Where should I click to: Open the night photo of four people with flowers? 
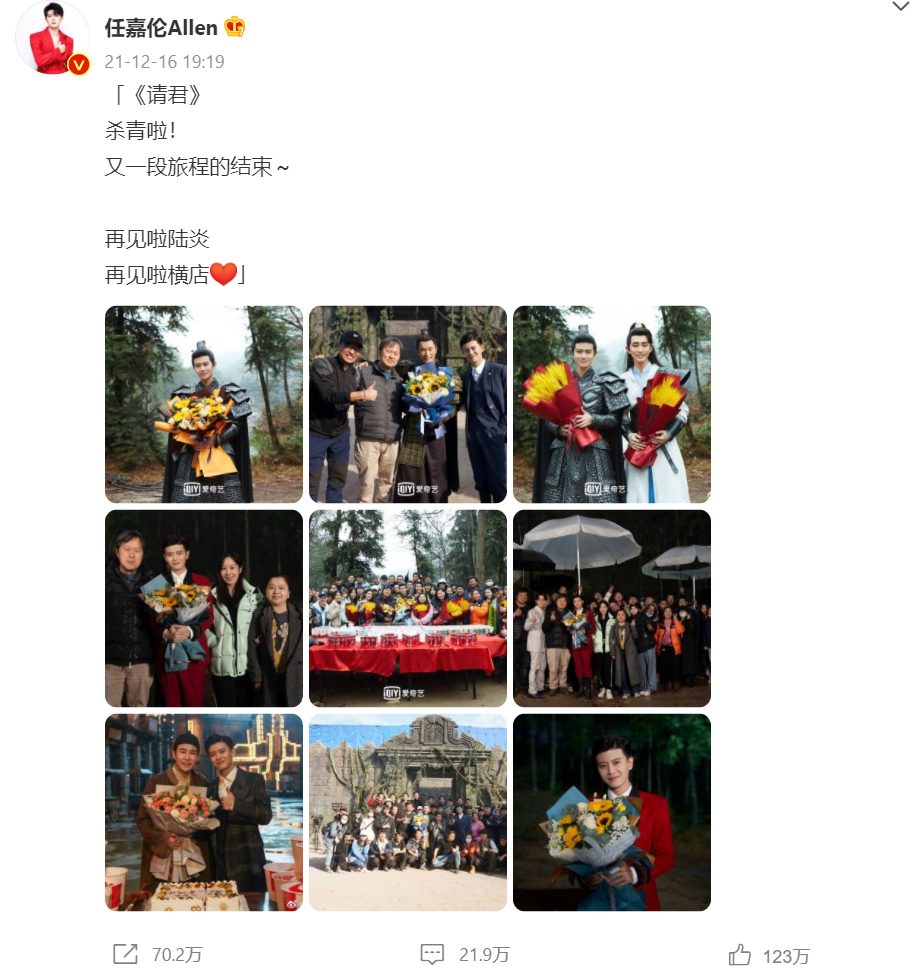click(x=204, y=608)
